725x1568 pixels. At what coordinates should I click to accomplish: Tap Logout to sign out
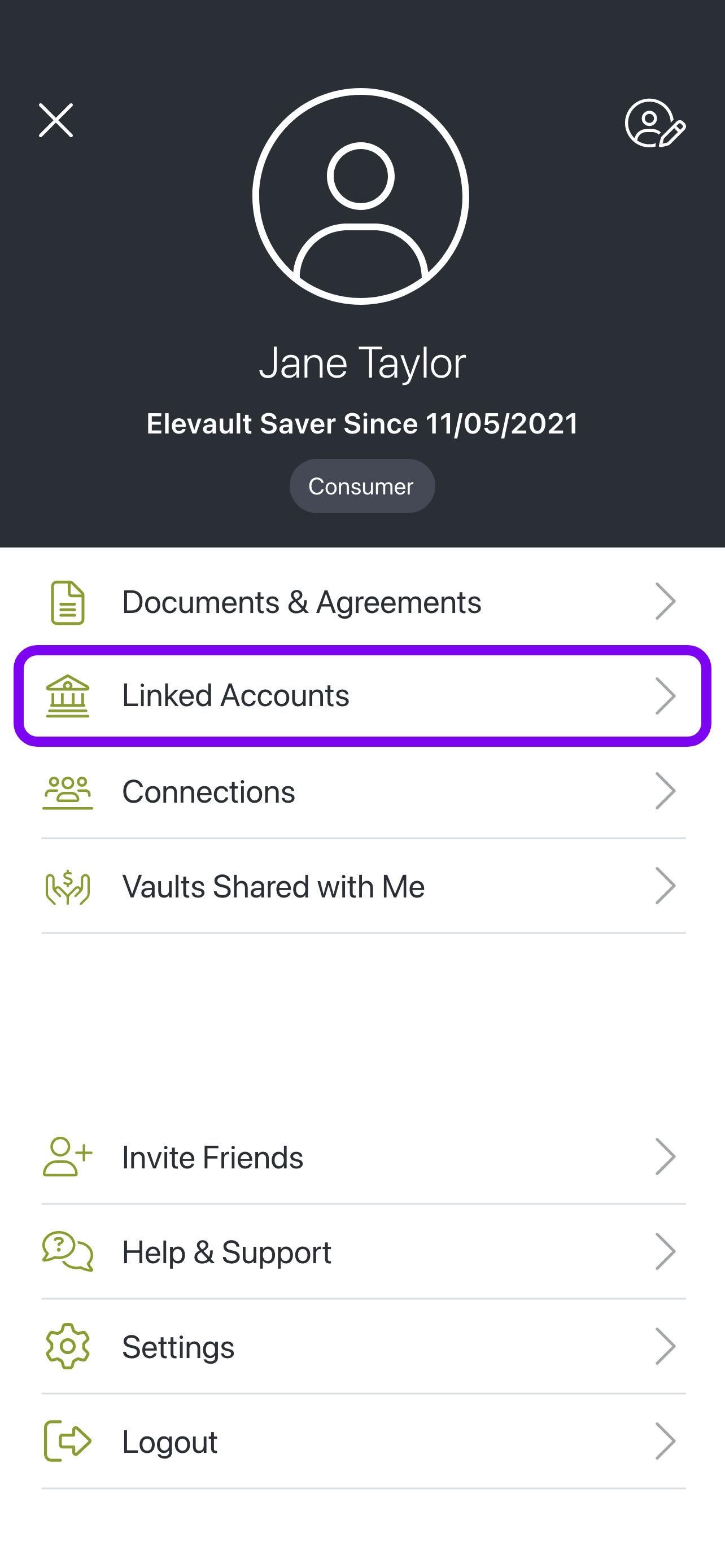[363, 1441]
